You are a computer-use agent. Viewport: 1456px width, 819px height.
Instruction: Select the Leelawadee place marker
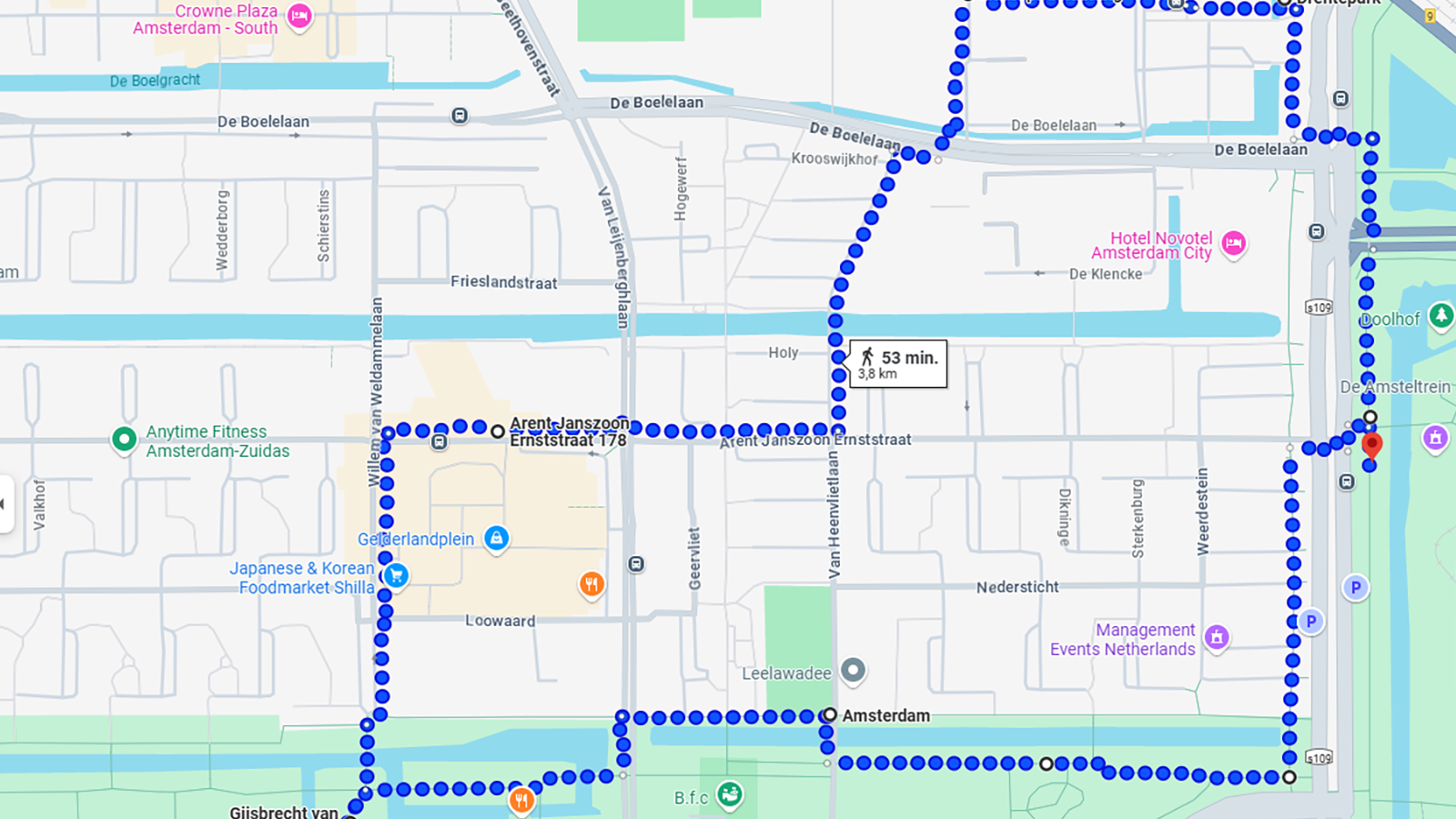pos(853,671)
